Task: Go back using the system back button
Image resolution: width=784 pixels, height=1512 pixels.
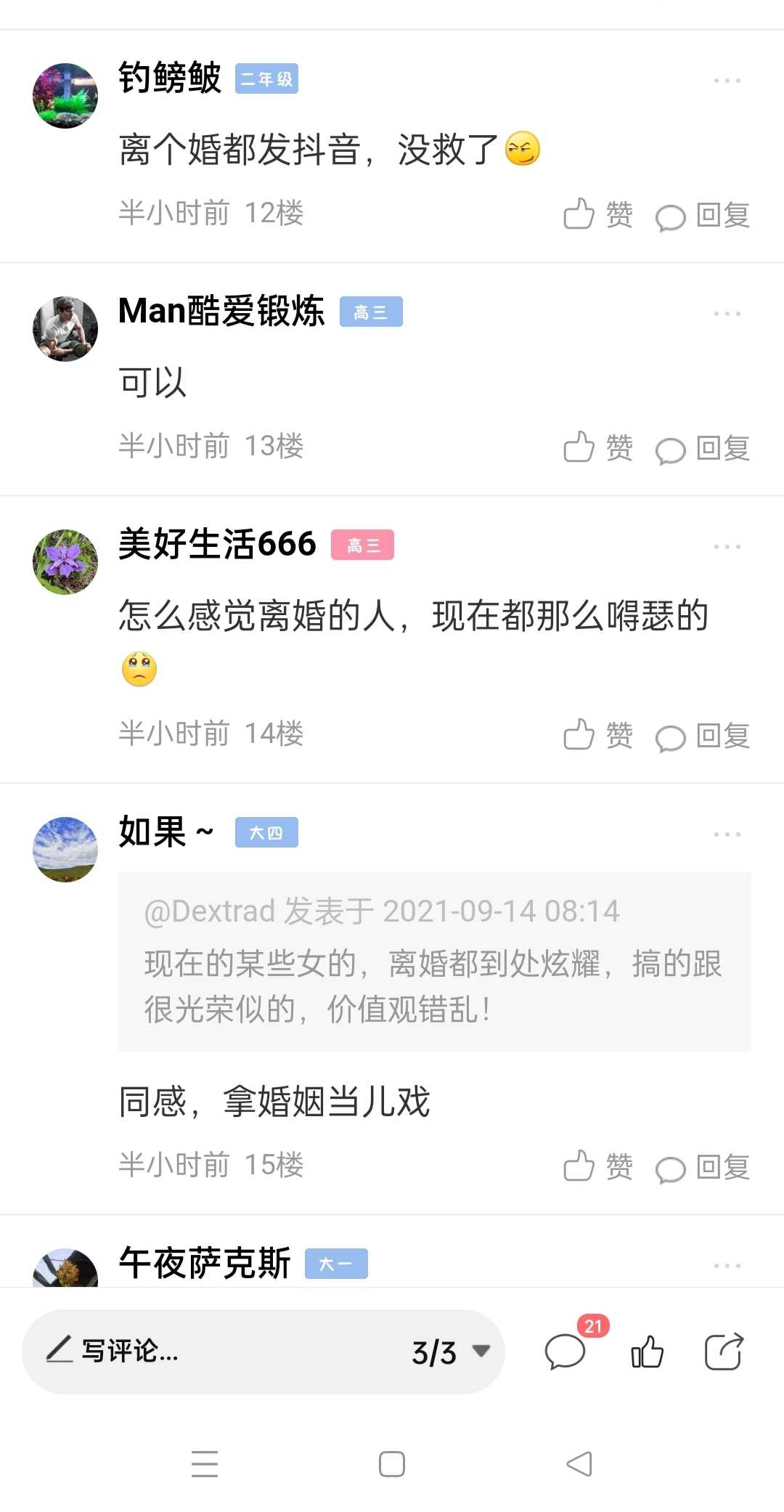Action: (x=579, y=1464)
